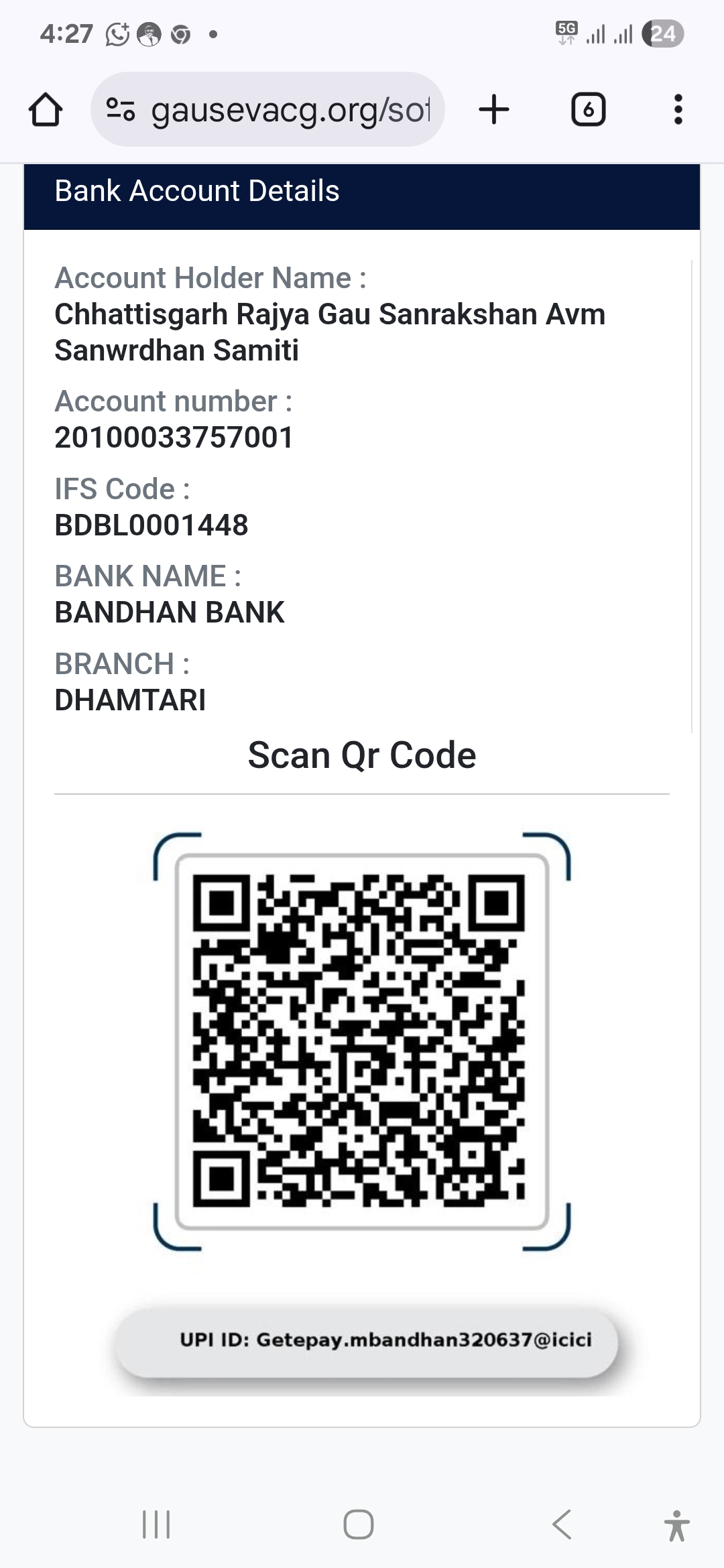This screenshot has width=724, height=1568.
Task: Go to the browser home page
Action: pyautogui.click(x=46, y=110)
